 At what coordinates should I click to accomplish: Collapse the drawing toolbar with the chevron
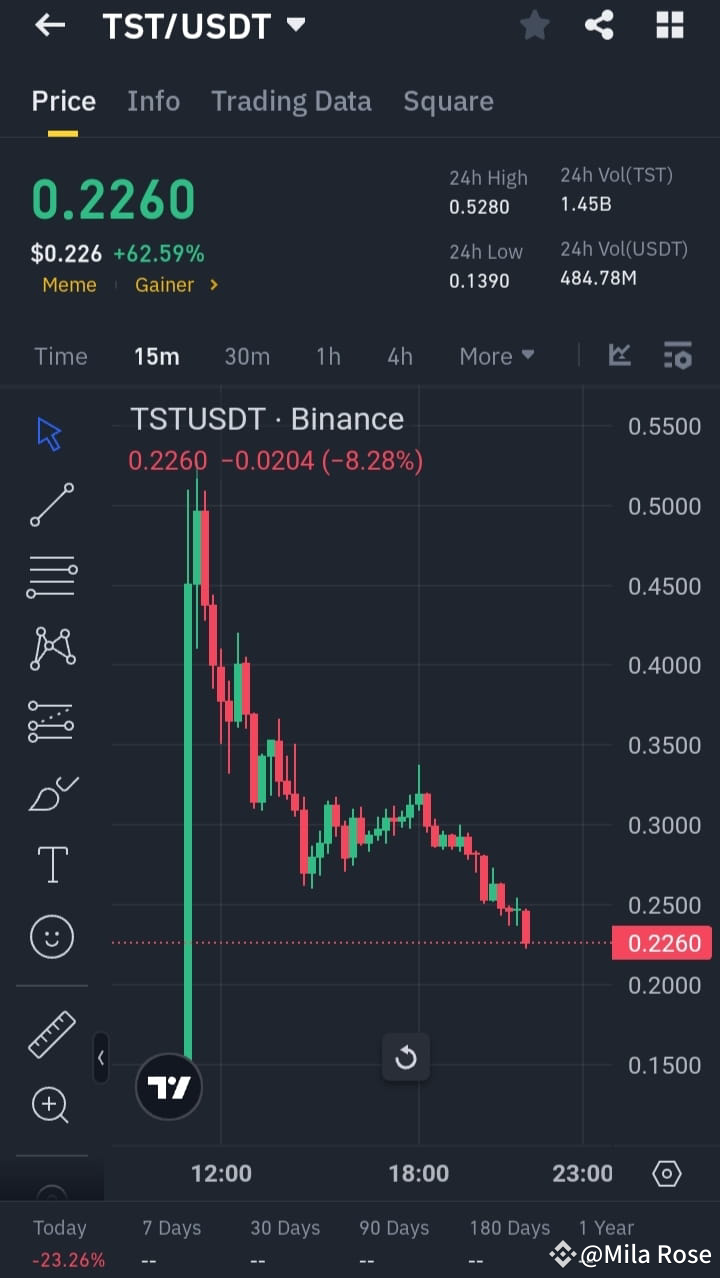[x=101, y=1058]
